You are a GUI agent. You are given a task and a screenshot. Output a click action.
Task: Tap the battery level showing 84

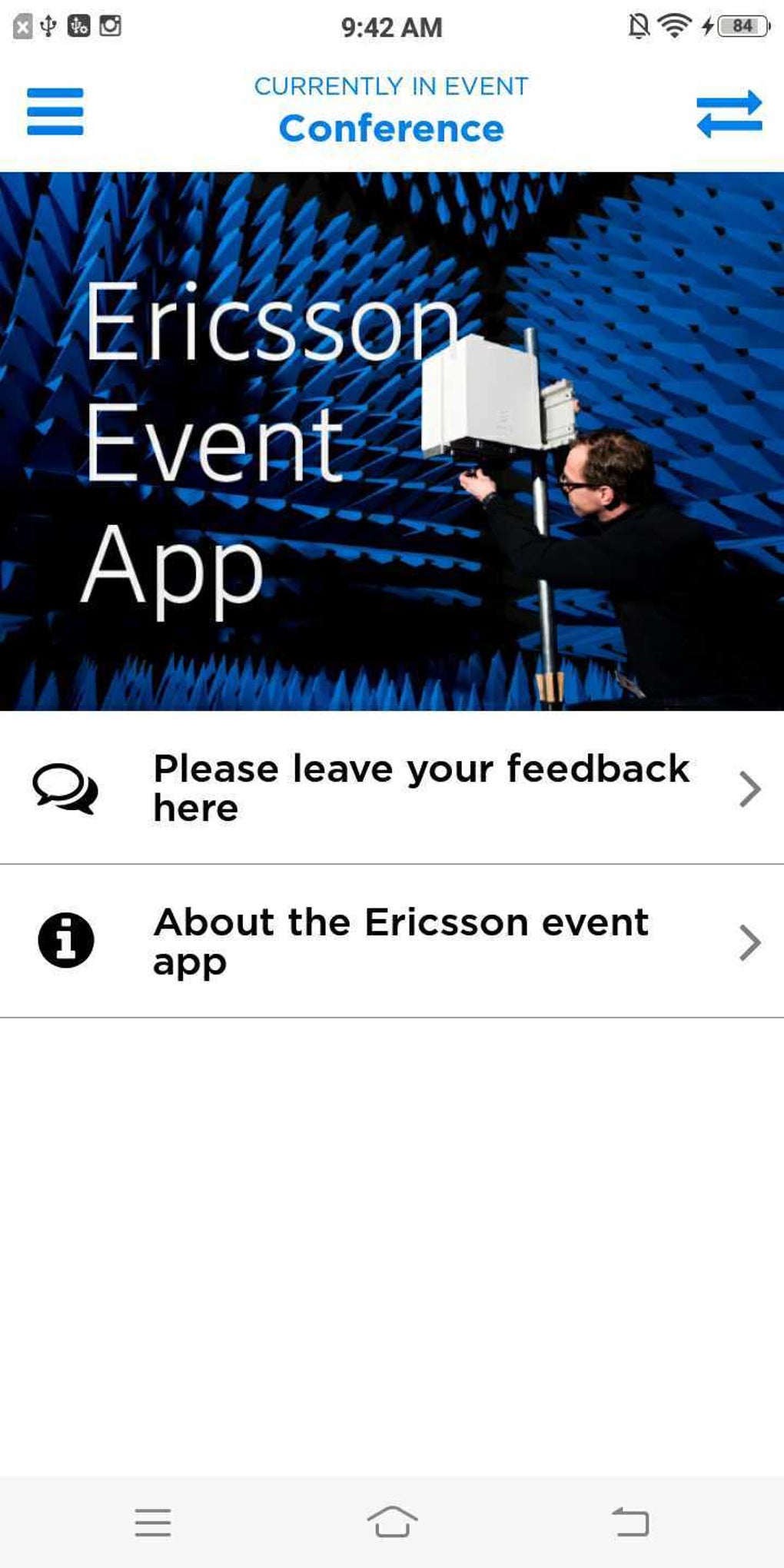(742, 25)
